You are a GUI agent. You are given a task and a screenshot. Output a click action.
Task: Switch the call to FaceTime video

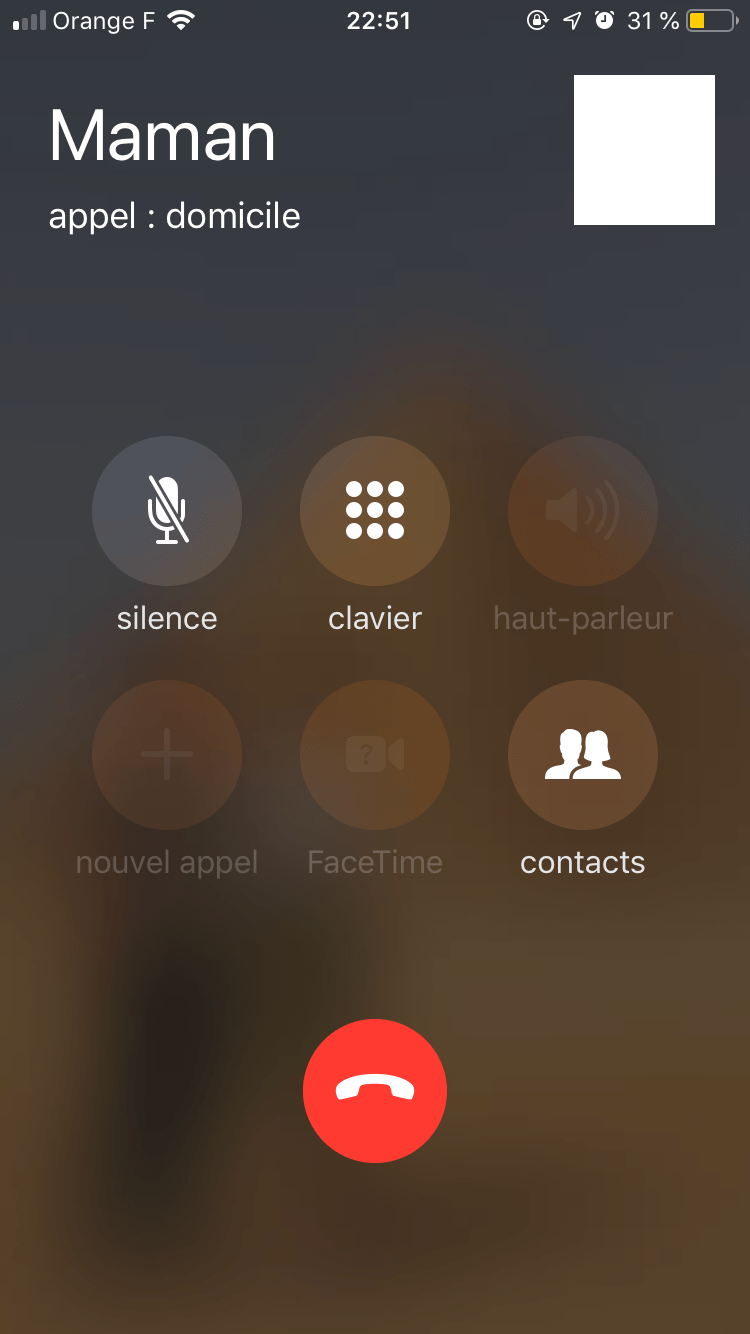pos(375,756)
